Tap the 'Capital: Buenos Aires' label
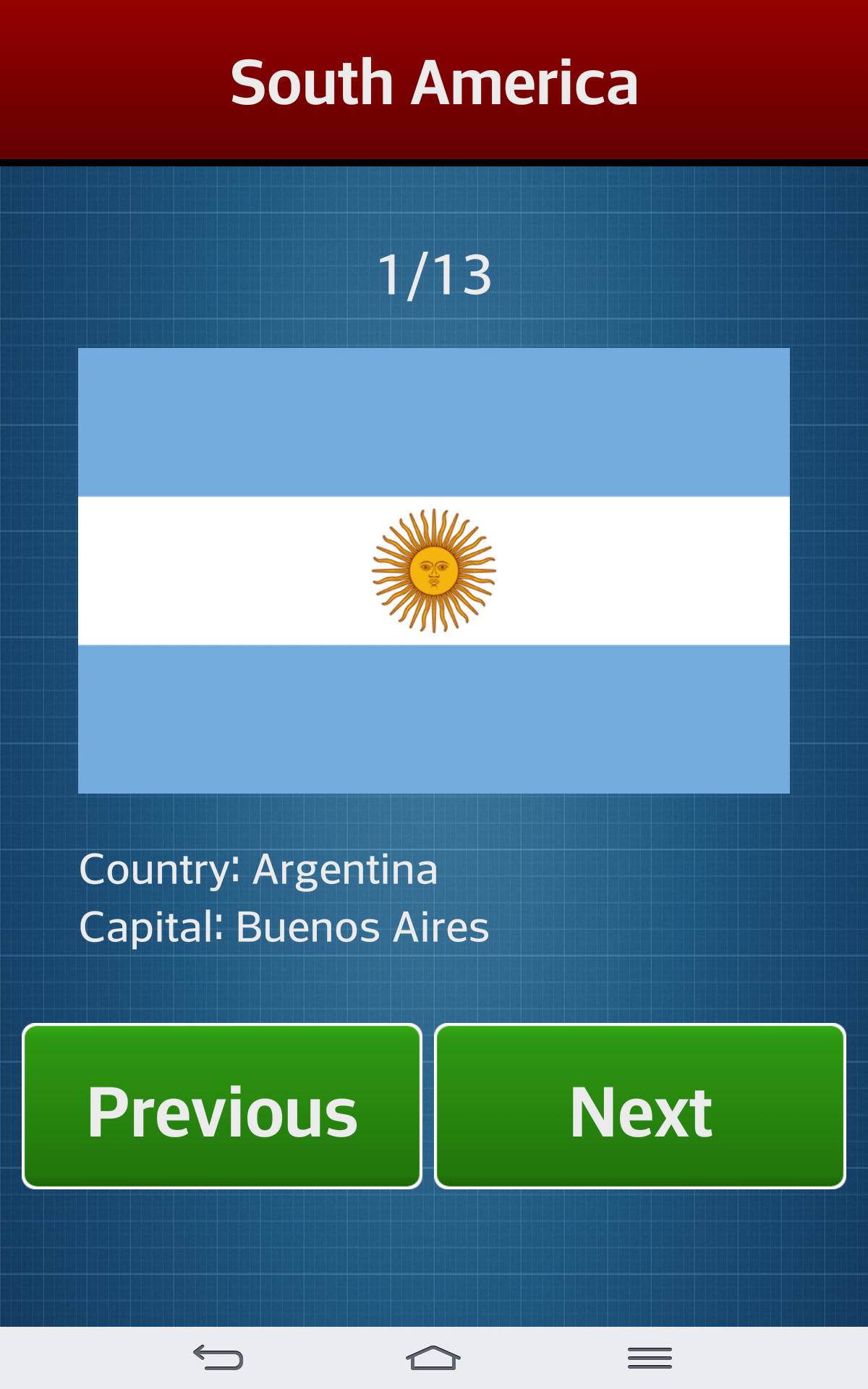Viewport: 868px width, 1389px height. [x=286, y=927]
